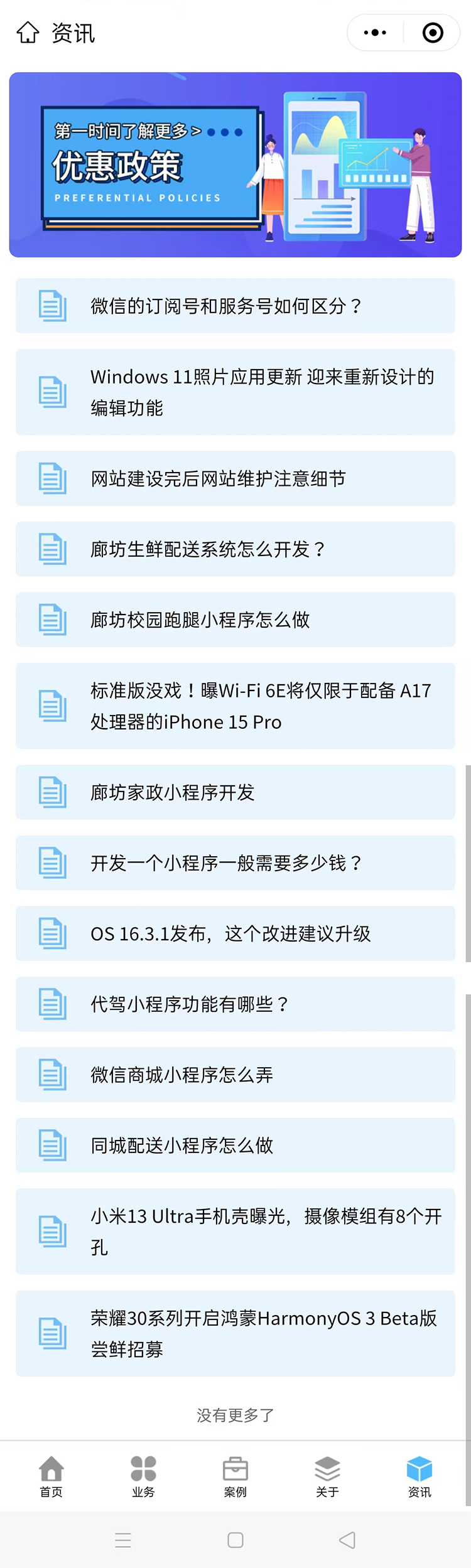Open 微信商城小程序怎么弄 article
Viewport: 471px width, 1568px height.
click(x=235, y=1075)
